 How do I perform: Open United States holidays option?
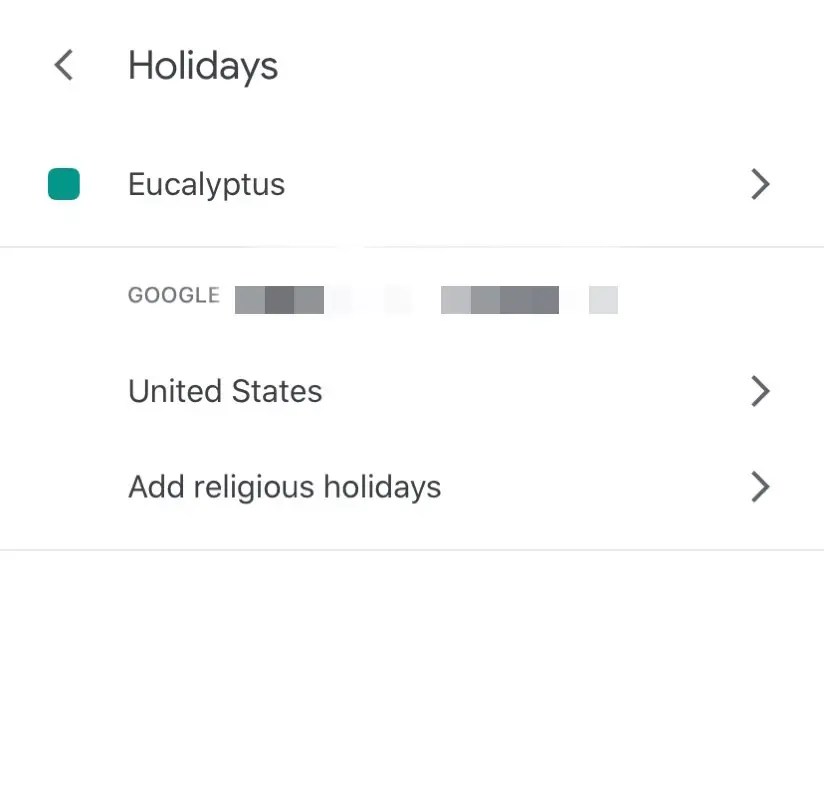pyautogui.click(x=225, y=391)
